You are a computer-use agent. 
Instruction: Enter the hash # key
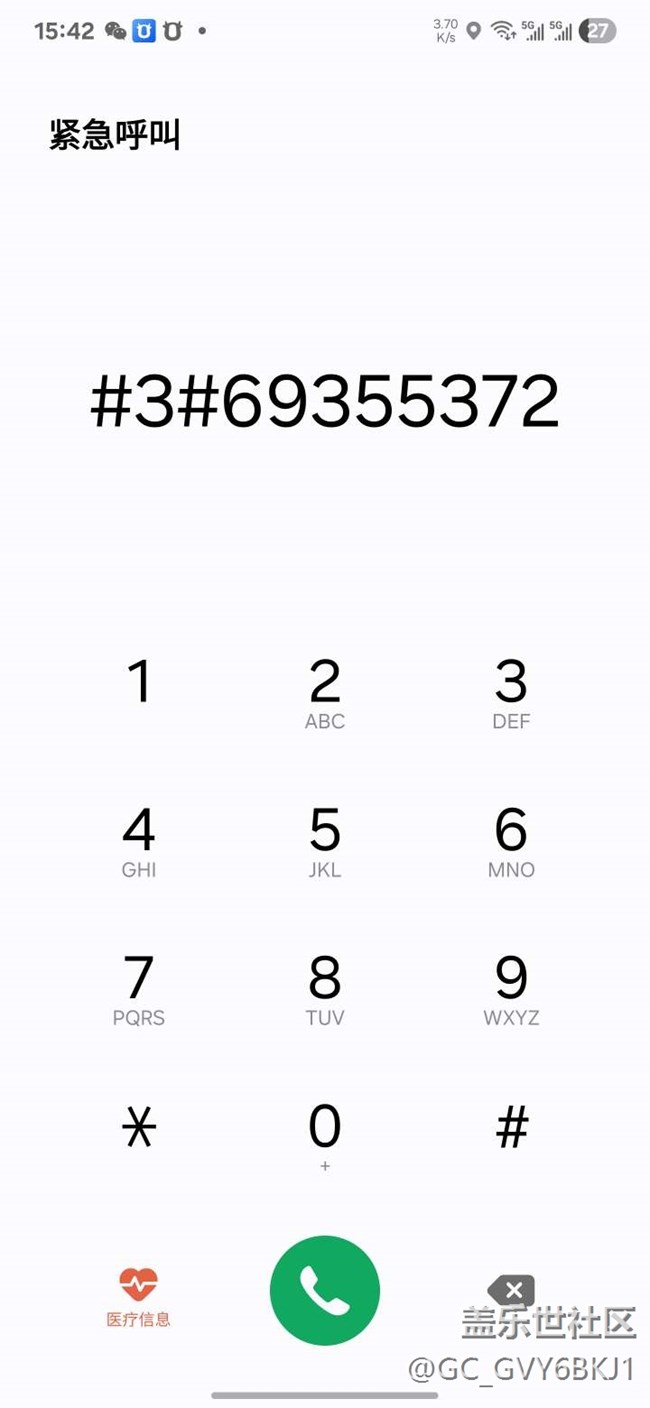coord(511,1130)
